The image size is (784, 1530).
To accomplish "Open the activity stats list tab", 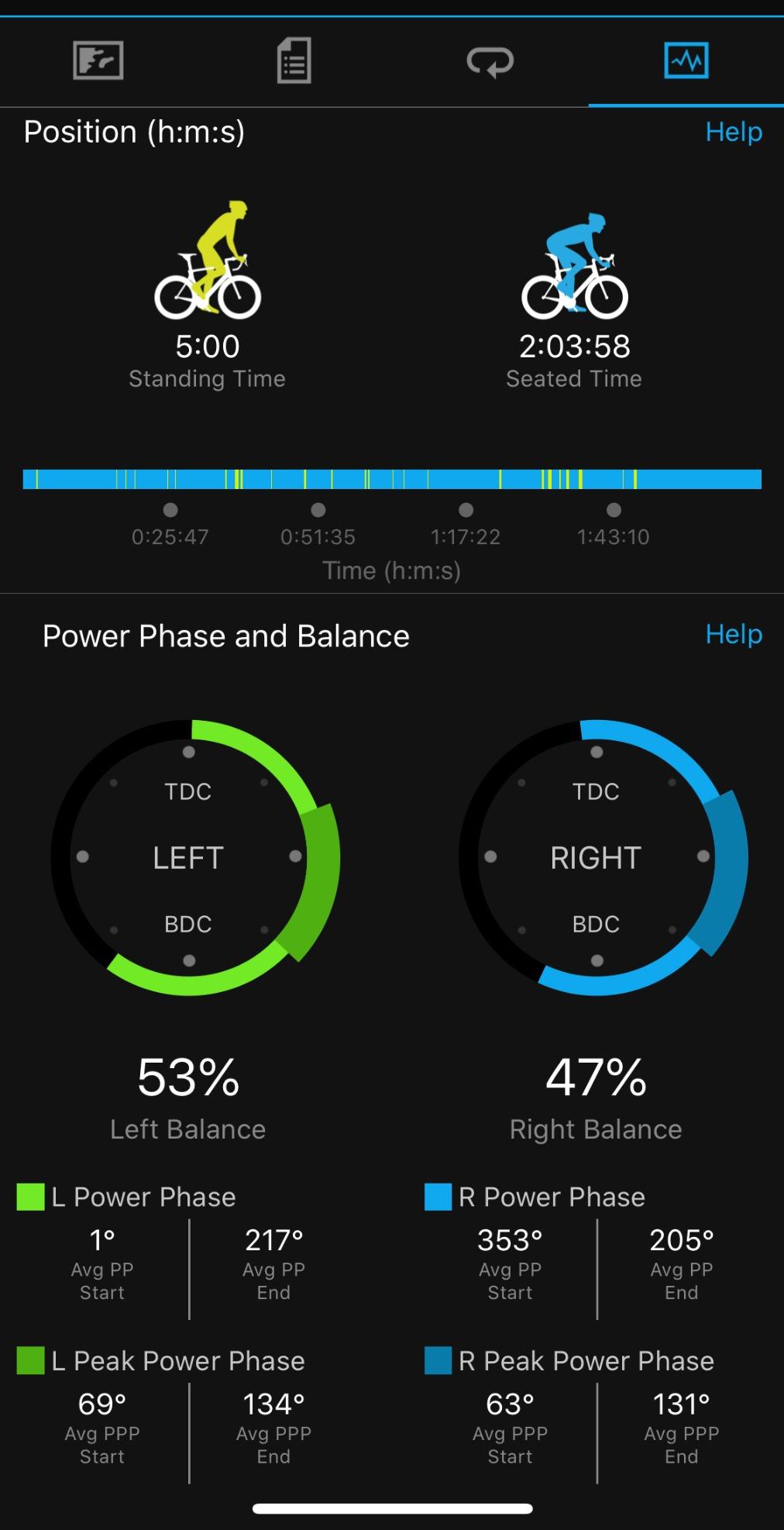I will pyautogui.click(x=294, y=60).
